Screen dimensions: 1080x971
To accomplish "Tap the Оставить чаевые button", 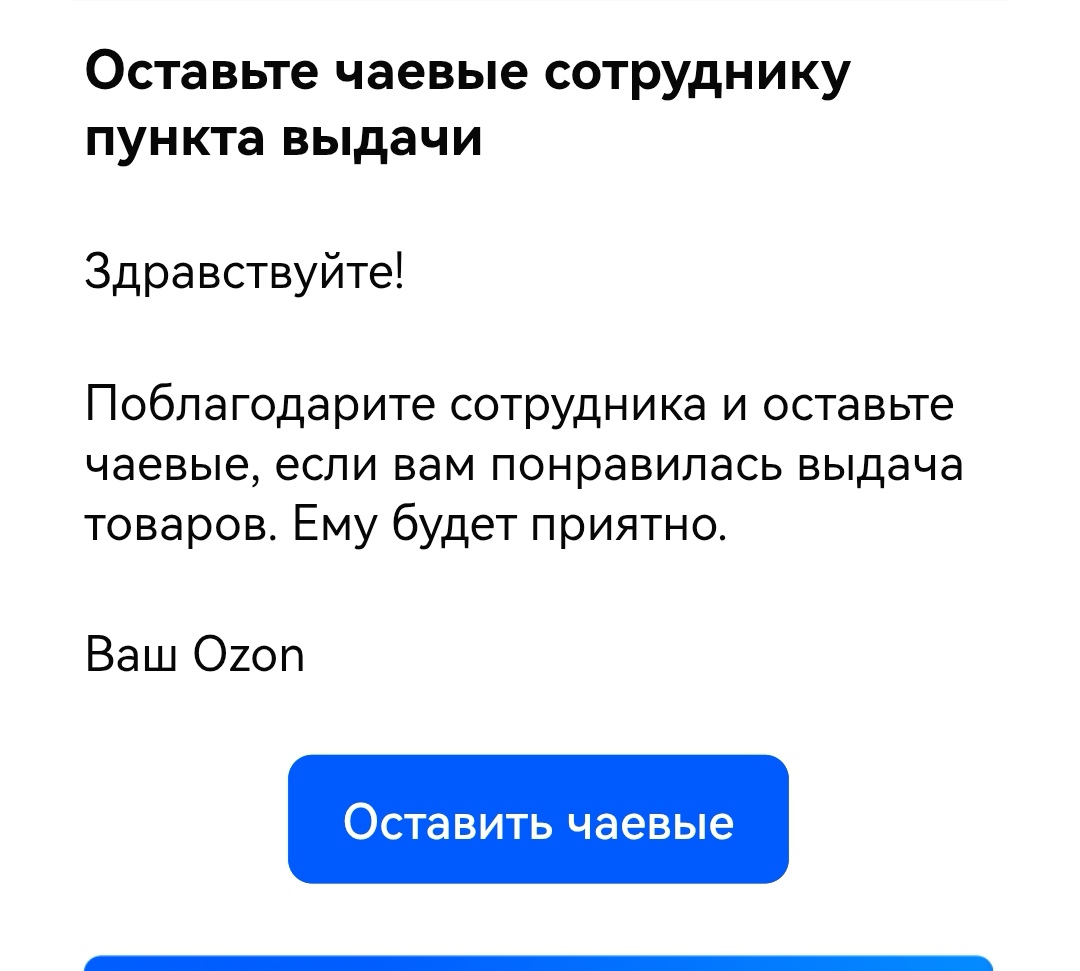I will [538, 820].
